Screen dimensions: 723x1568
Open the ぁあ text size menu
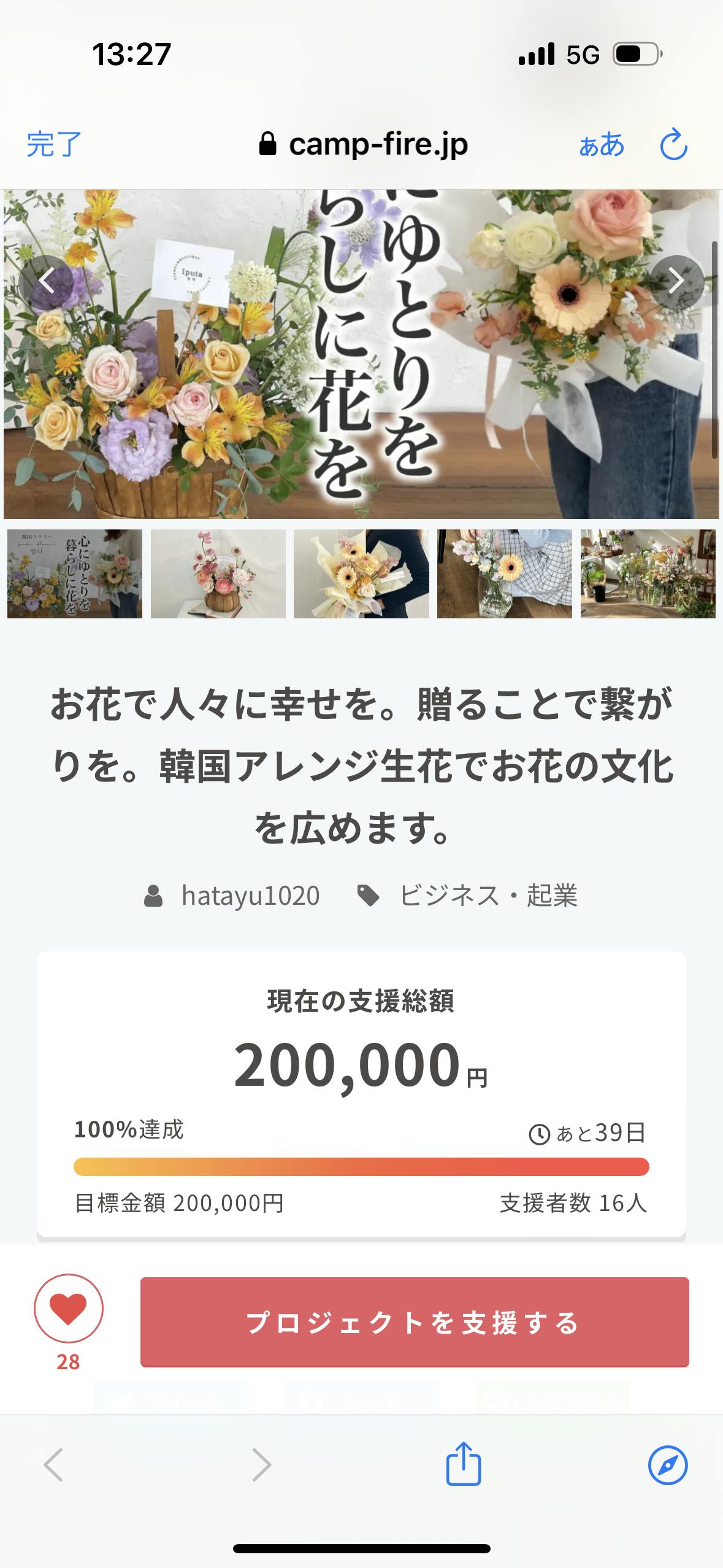coord(601,145)
